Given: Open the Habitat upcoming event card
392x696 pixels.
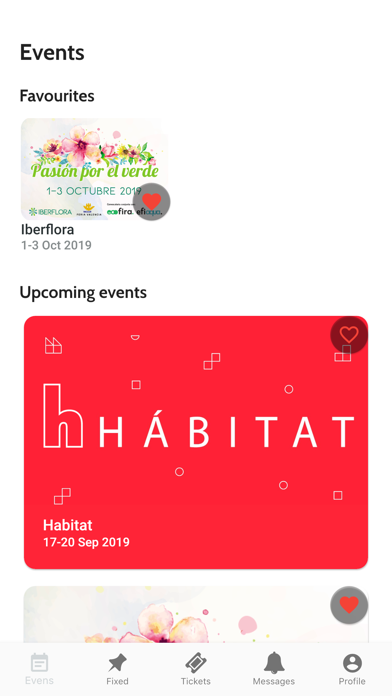Looking at the screenshot, I should [196, 442].
